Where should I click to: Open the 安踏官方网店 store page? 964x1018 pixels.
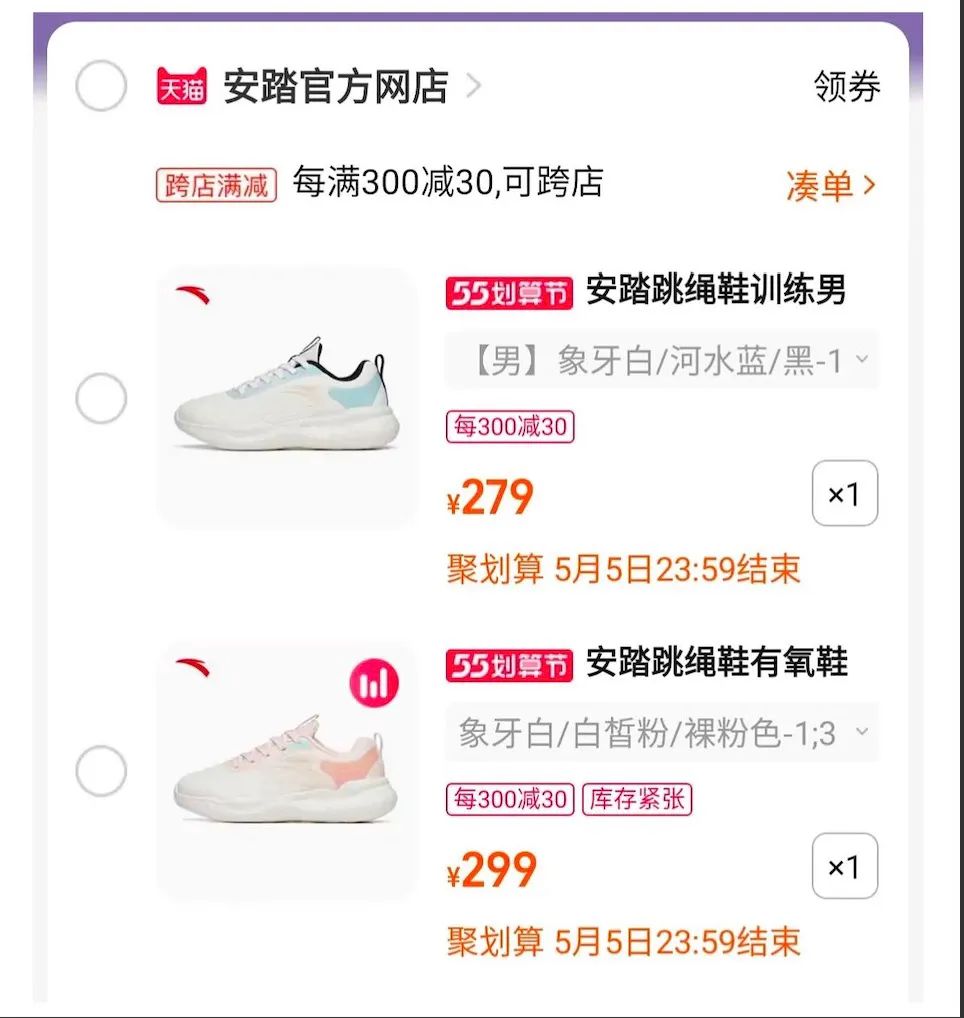tap(335, 87)
